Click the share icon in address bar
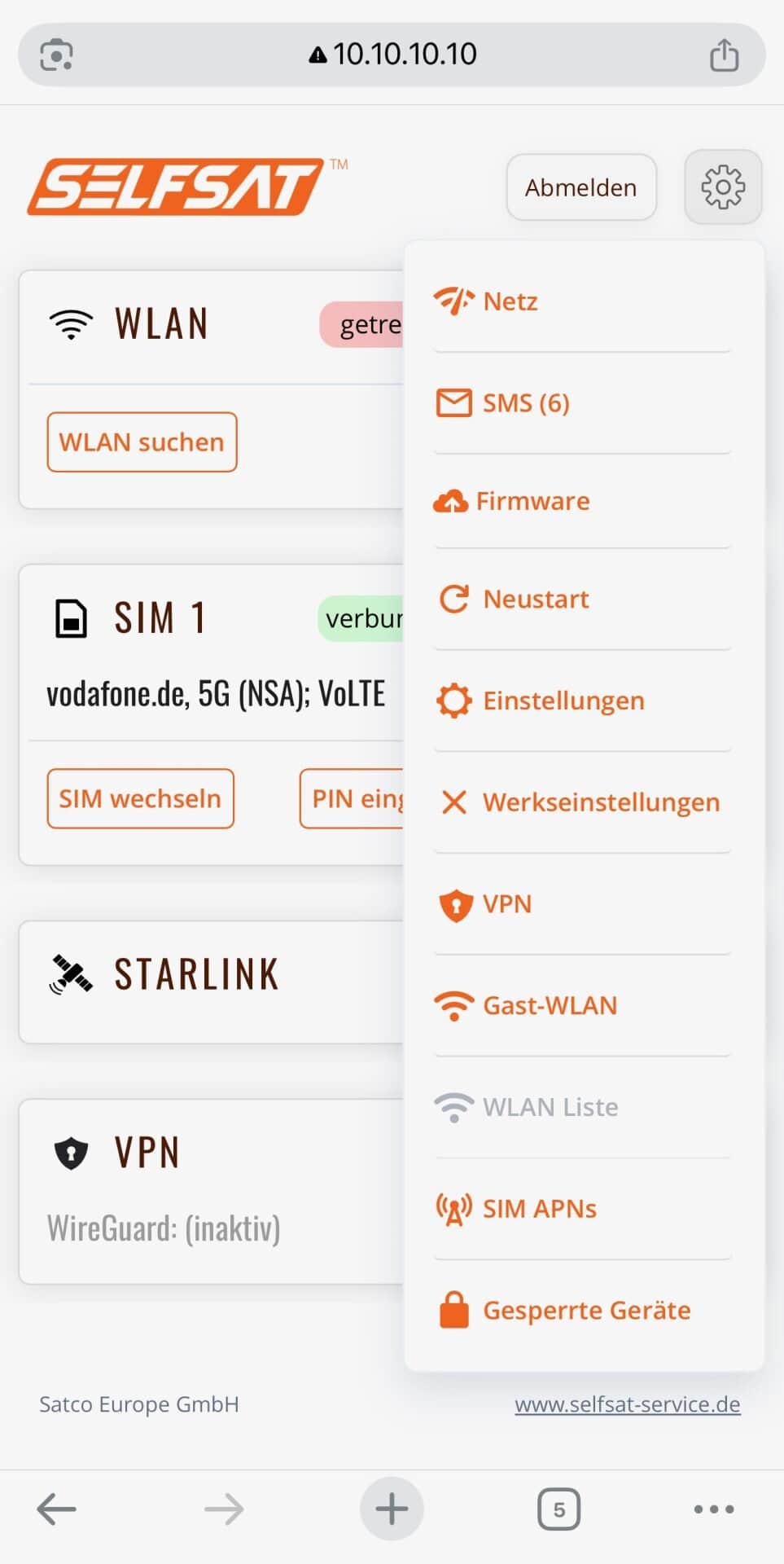This screenshot has height=1564, width=784. (723, 54)
